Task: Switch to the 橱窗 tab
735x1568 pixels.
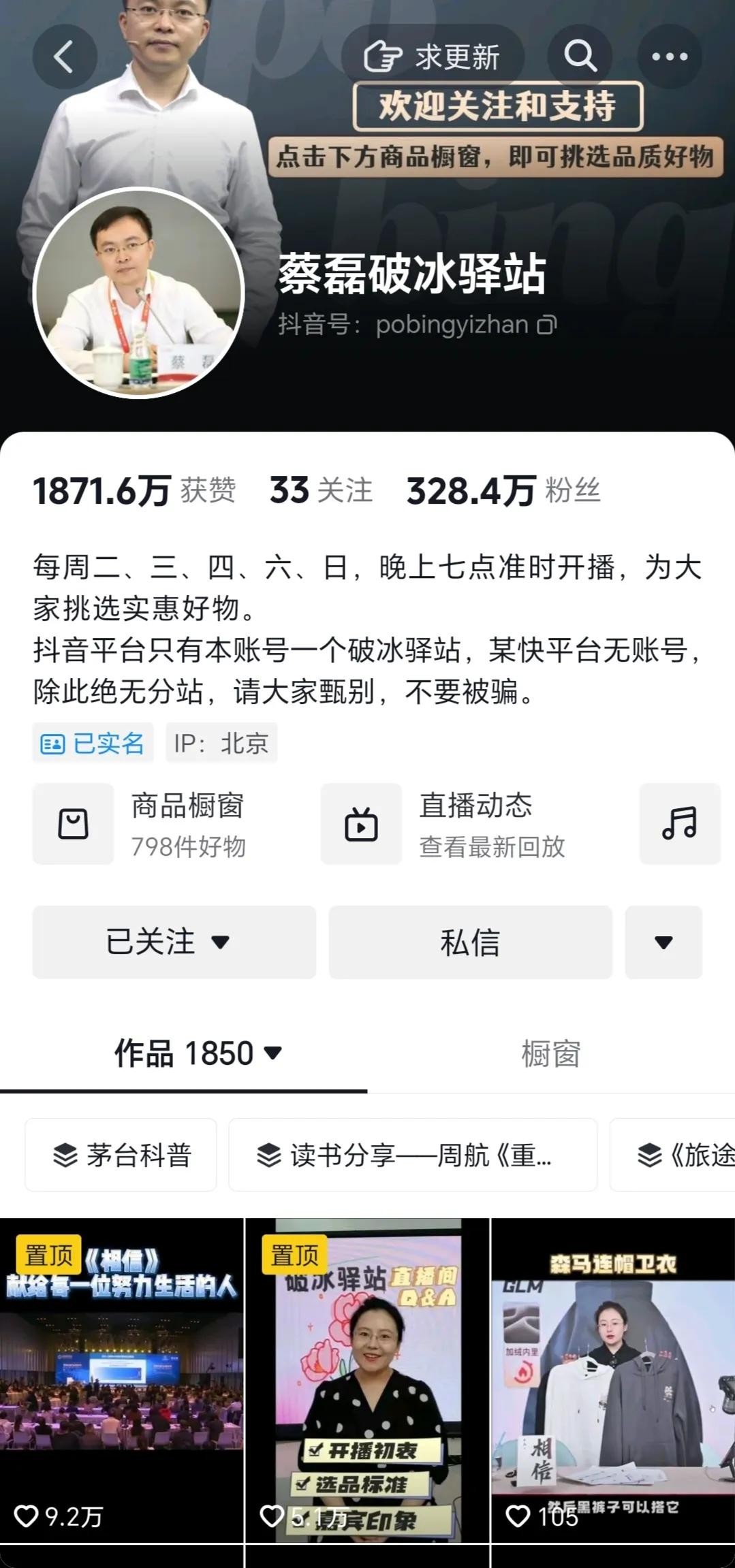Action: pyautogui.click(x=550, y=1053)
